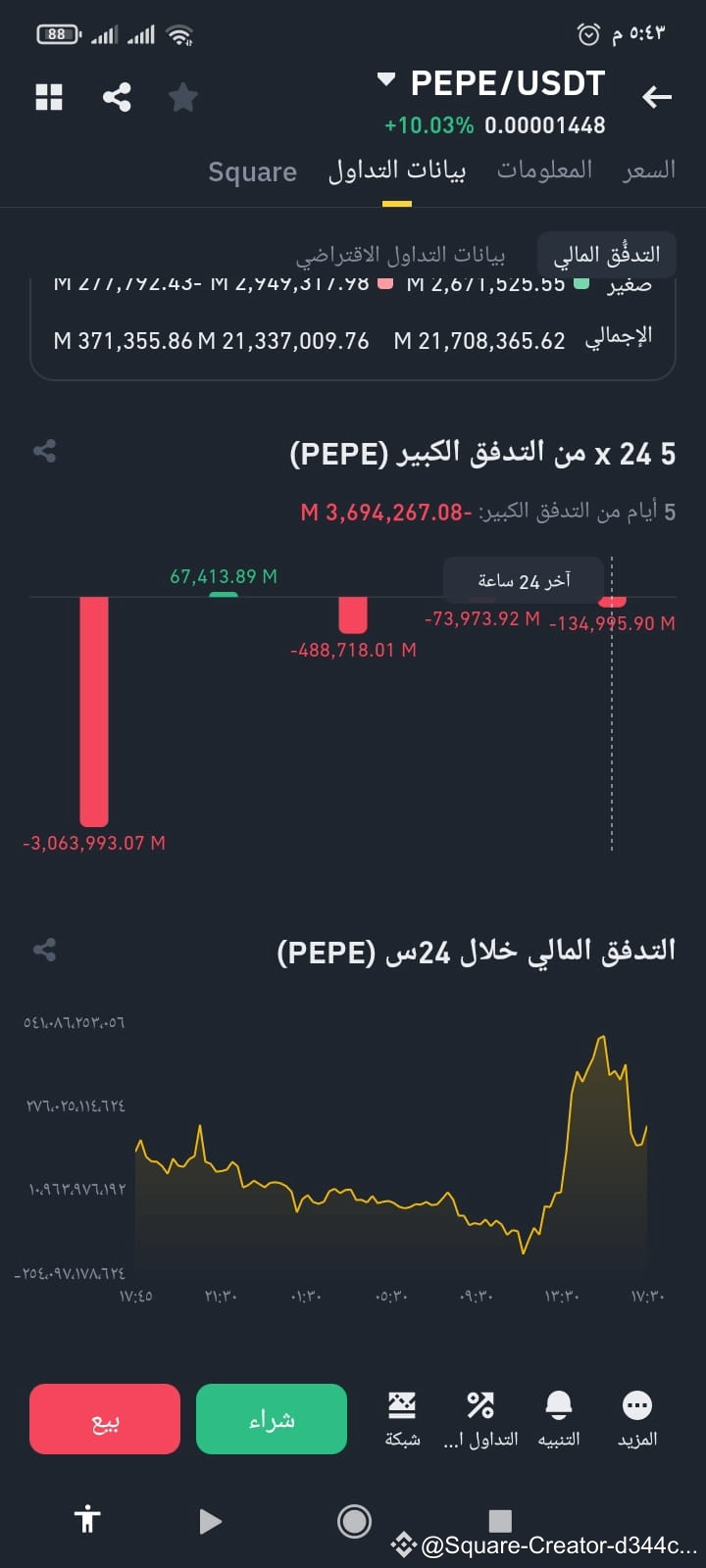Screen dimensions: 706x1568
Task: Toggle the favorite star for PEPE/USDT
Action: click(x=182, y=97)
